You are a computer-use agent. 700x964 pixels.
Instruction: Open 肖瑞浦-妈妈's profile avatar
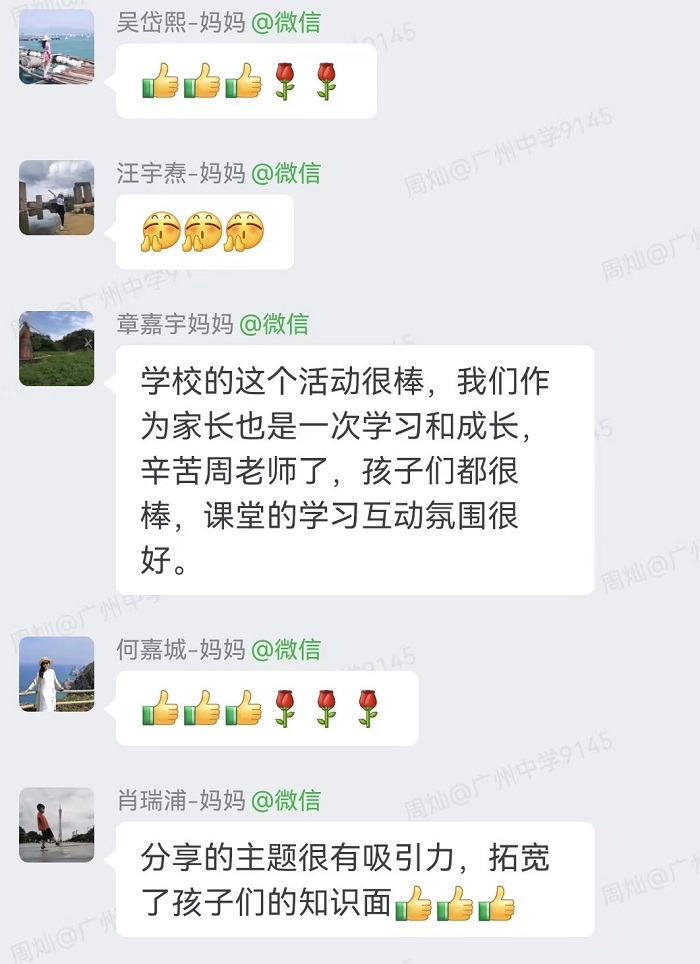[x=56, y=825]
